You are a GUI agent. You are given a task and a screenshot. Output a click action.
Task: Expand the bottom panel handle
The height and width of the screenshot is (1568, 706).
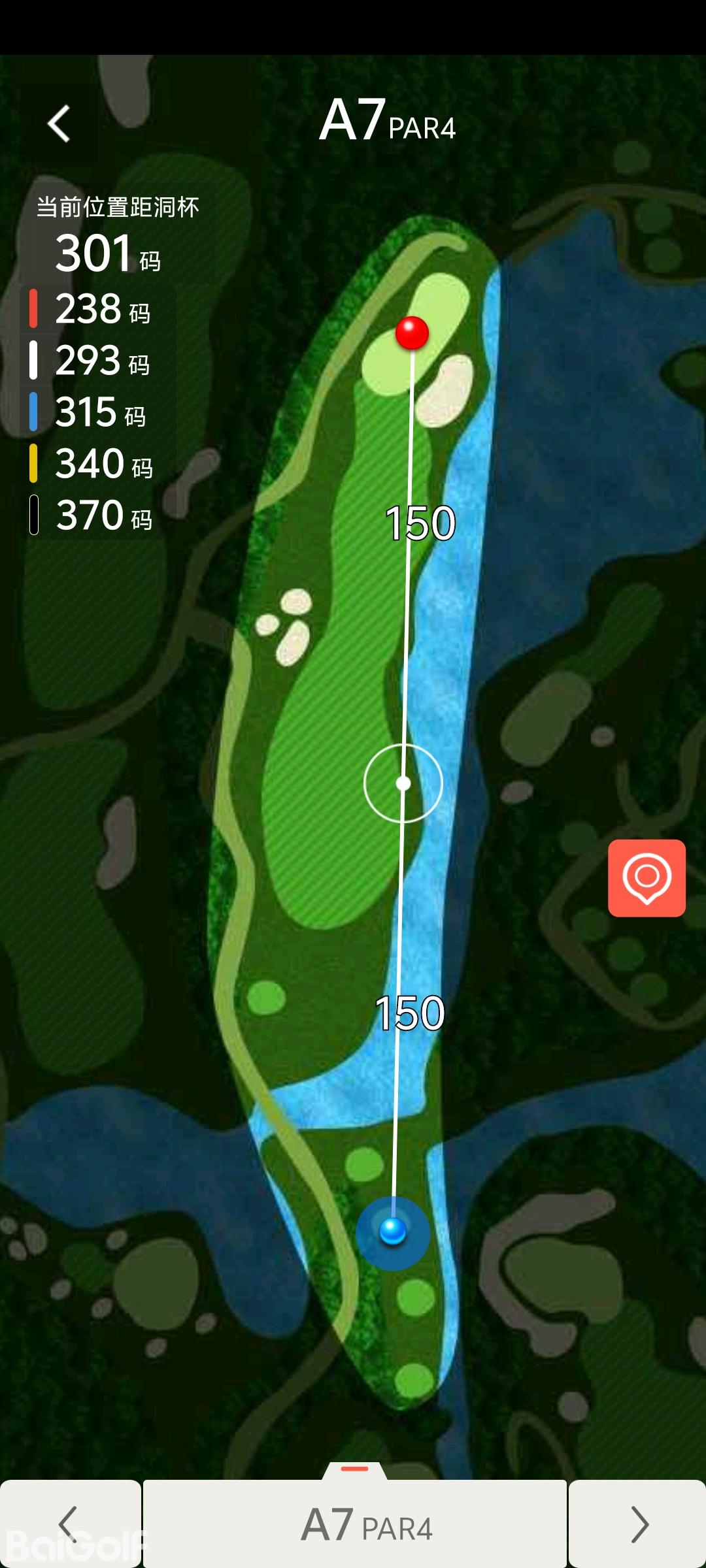[355, 1469]
